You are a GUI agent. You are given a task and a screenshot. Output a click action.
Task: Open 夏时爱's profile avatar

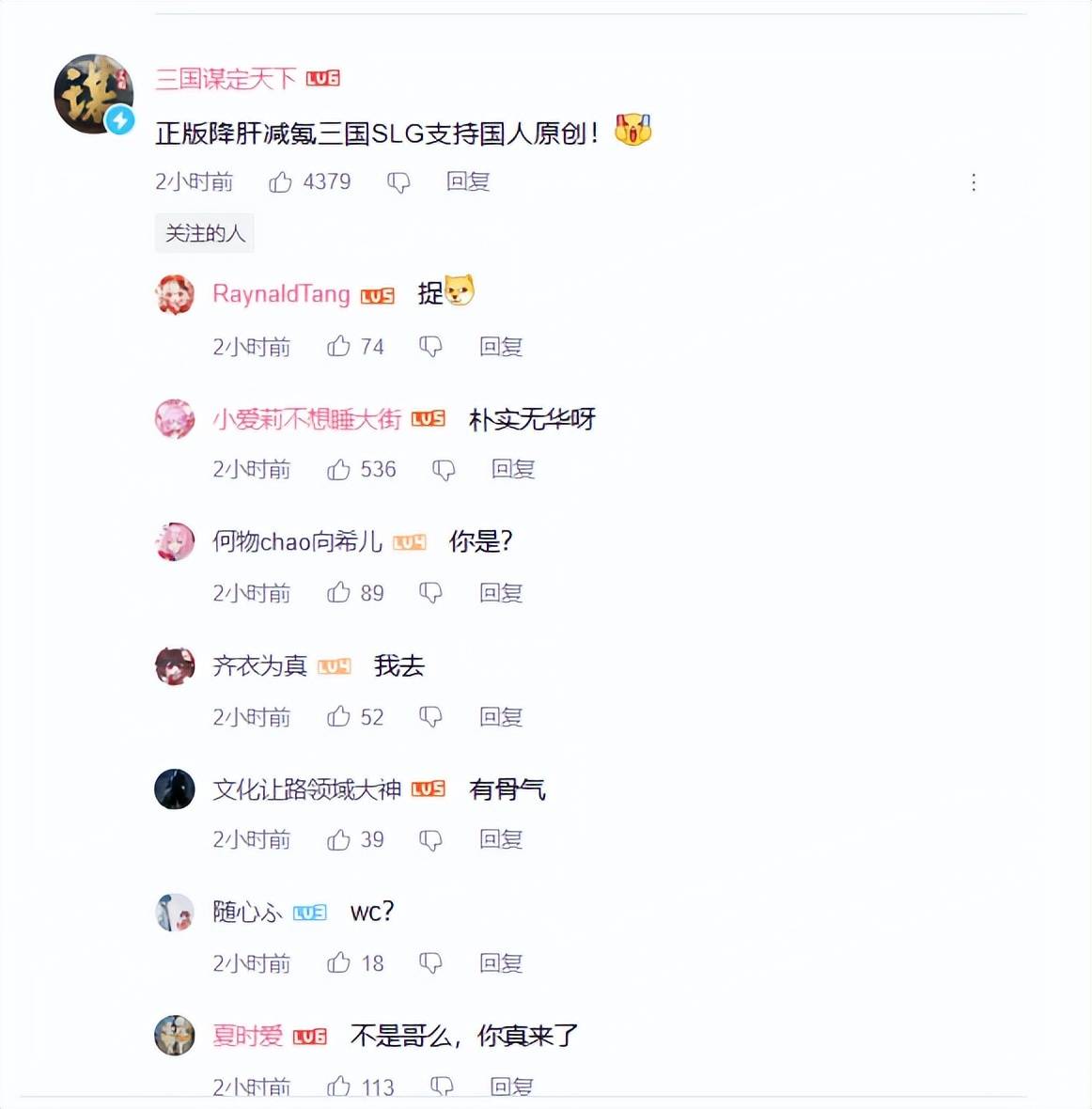coord(175,1035)
